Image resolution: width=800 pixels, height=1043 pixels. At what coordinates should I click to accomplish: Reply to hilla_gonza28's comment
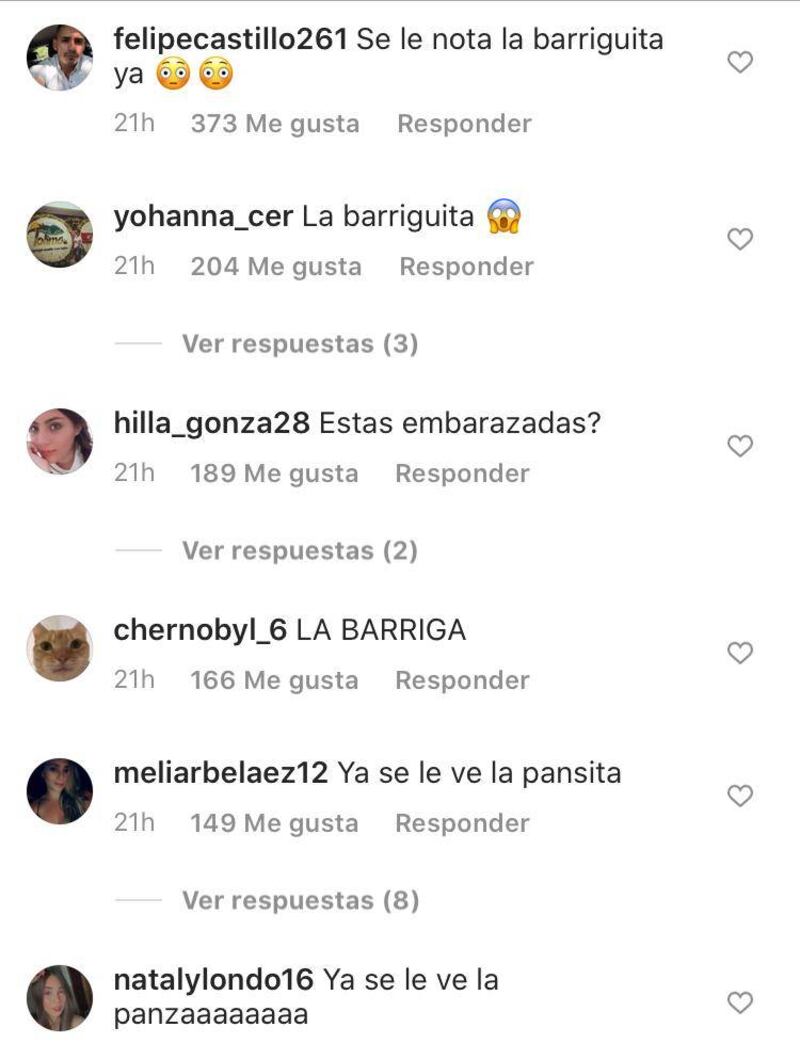tap(462, 474)
